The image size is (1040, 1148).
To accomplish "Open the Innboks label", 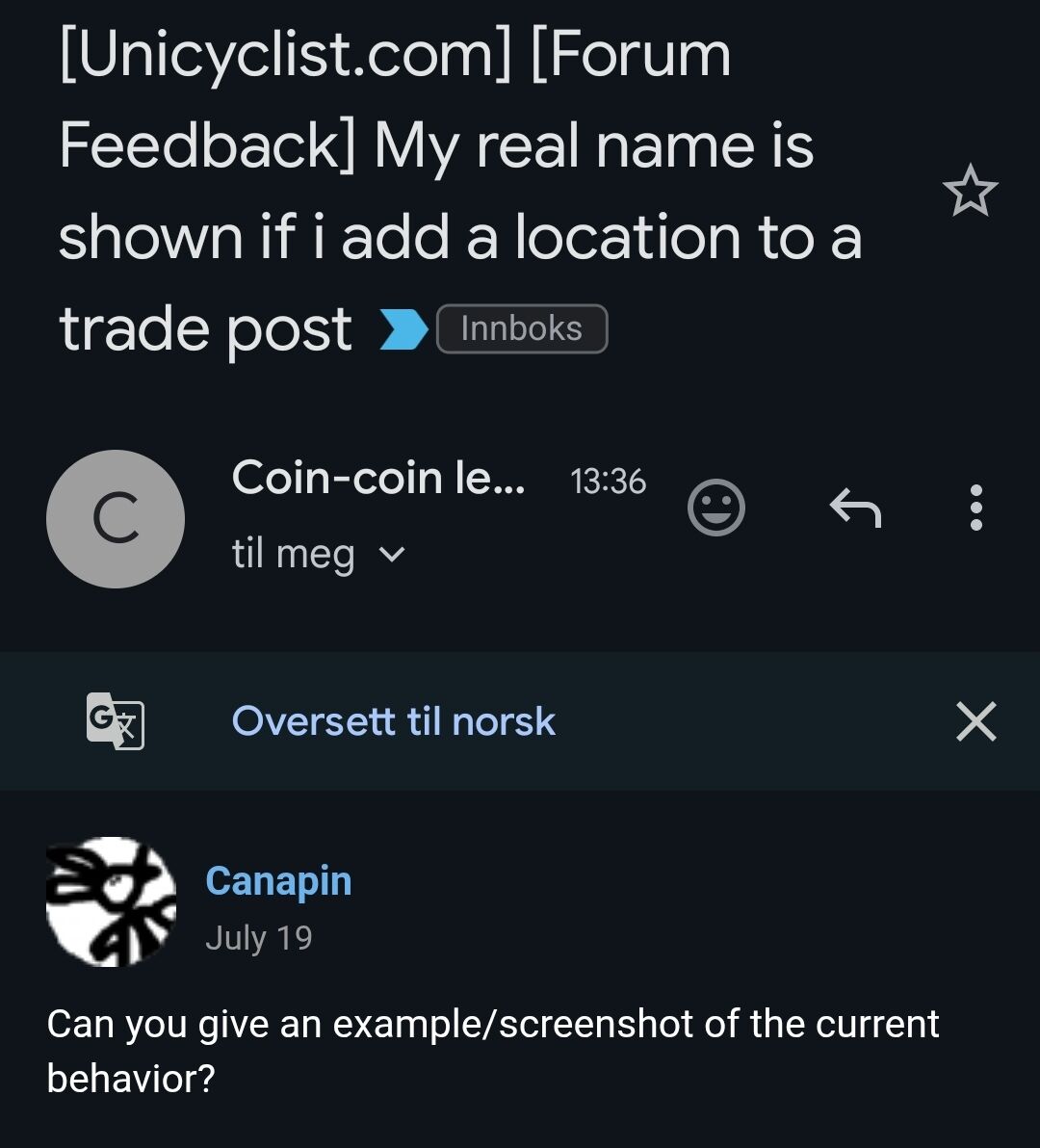I will 522,329.
